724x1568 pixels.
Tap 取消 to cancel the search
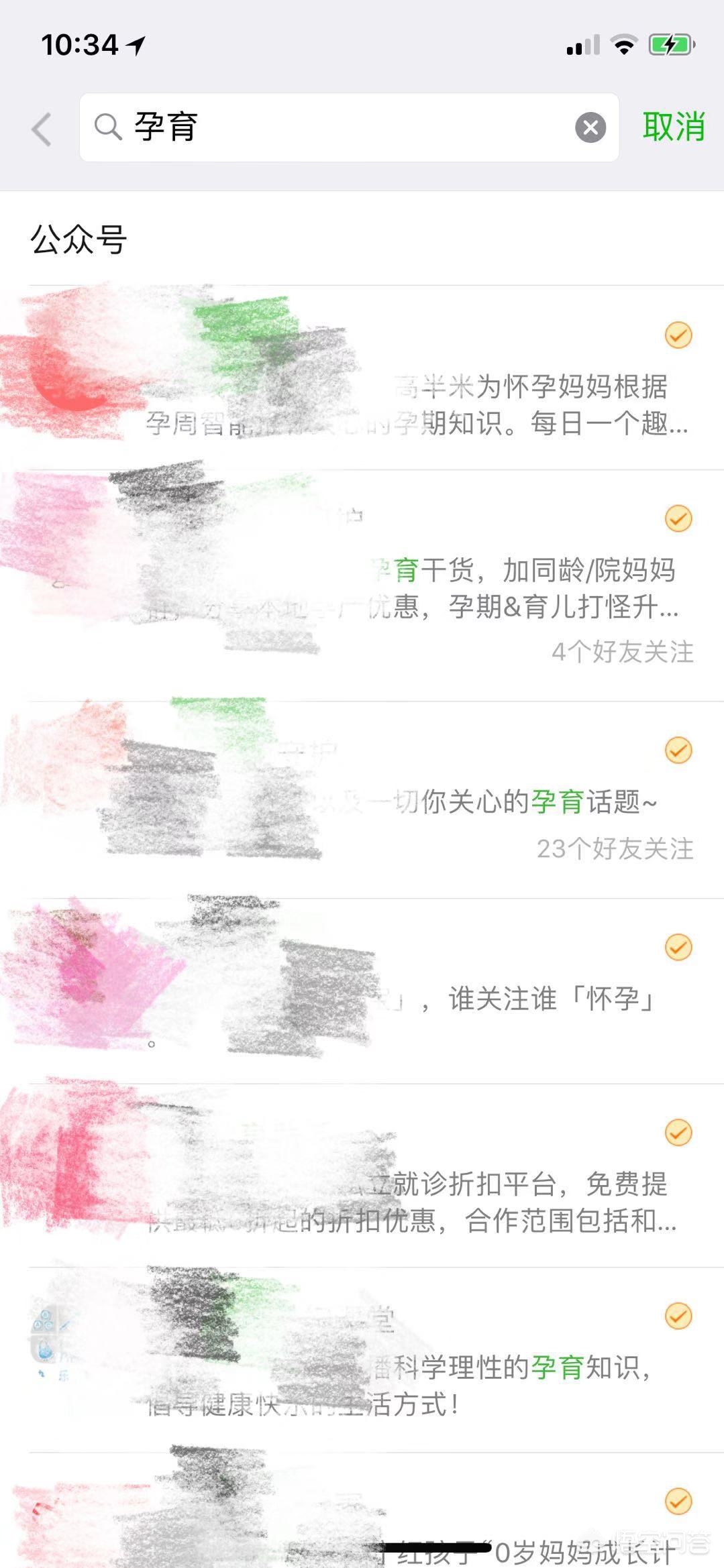coord(672,127)
